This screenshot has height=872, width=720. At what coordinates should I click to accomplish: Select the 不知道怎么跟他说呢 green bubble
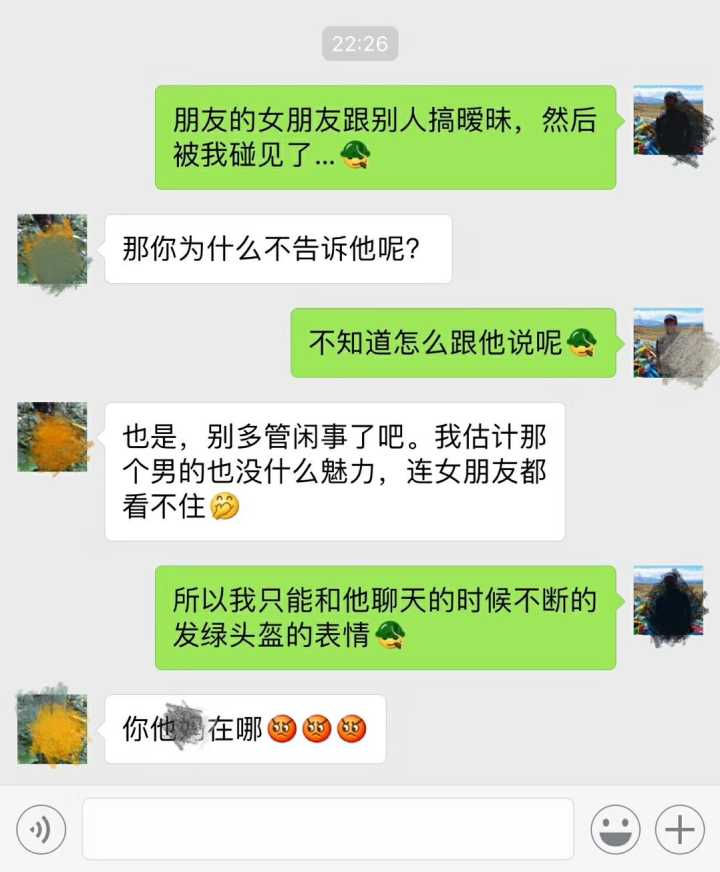coord(456,341)
